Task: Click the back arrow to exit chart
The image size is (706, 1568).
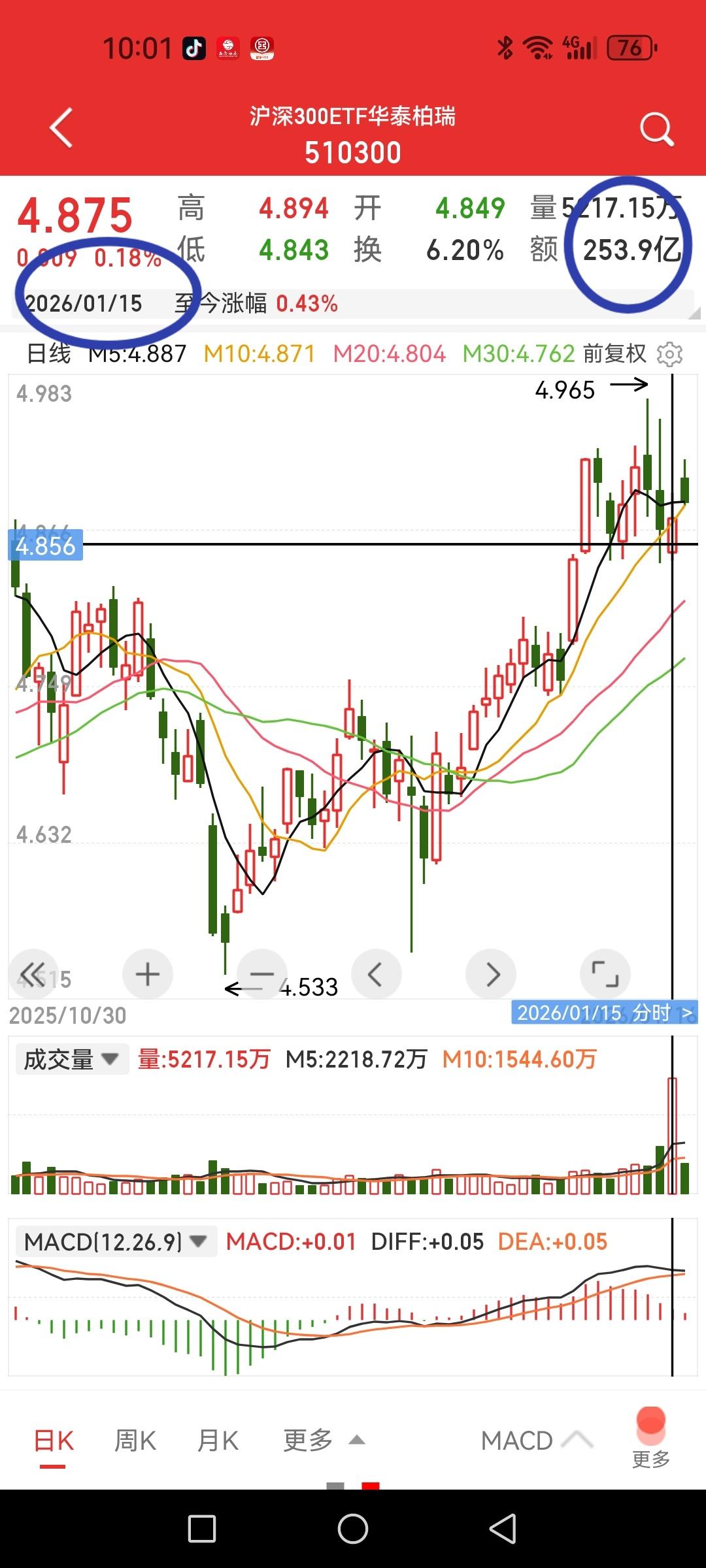Action: click(x=61, y=128)
